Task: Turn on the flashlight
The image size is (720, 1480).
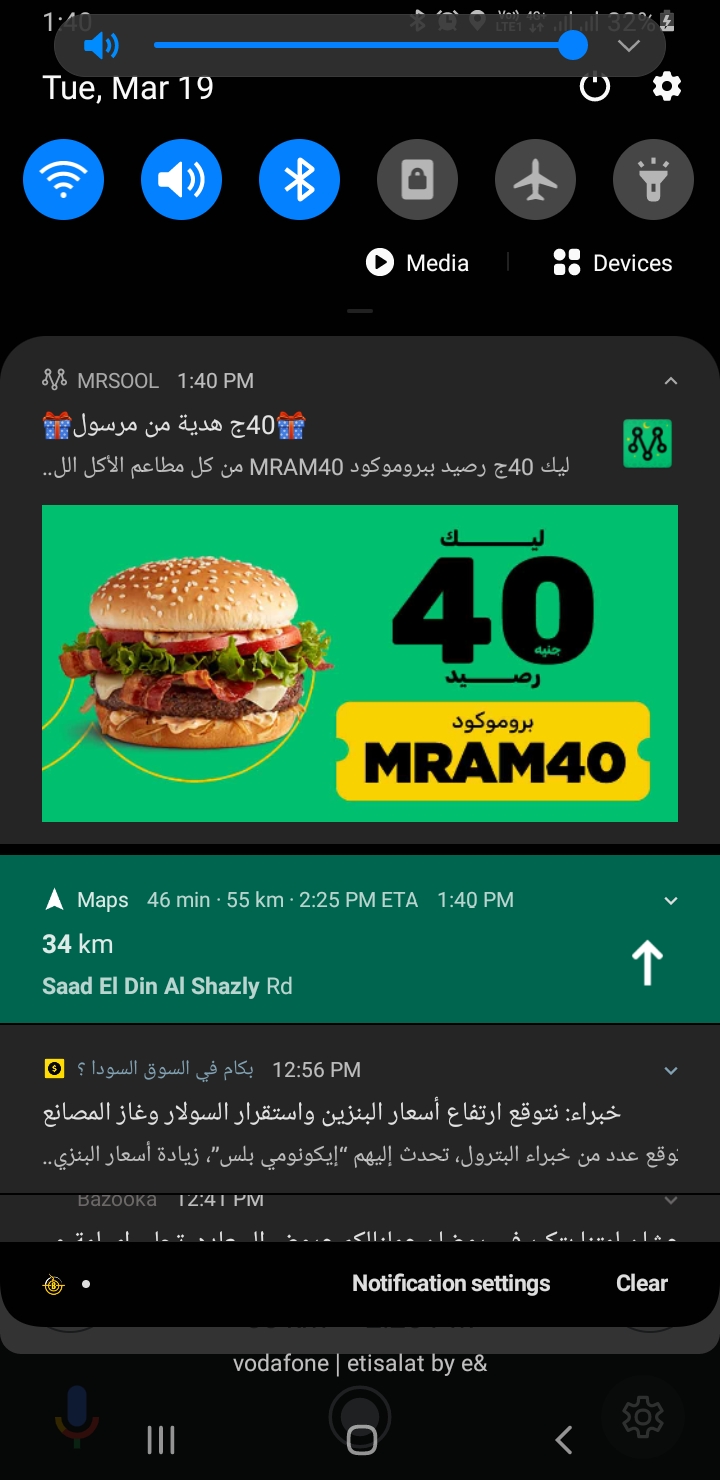Action: [653, 180]
